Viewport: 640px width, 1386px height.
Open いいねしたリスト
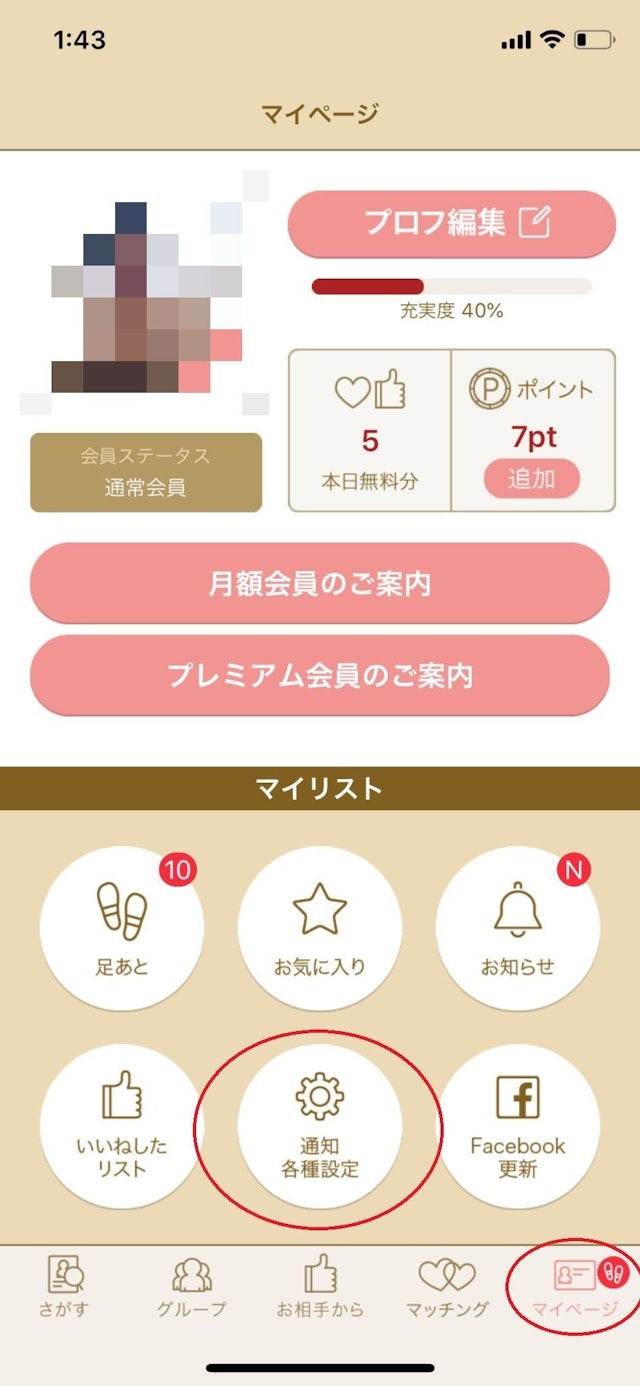[x=121, y=1127]
